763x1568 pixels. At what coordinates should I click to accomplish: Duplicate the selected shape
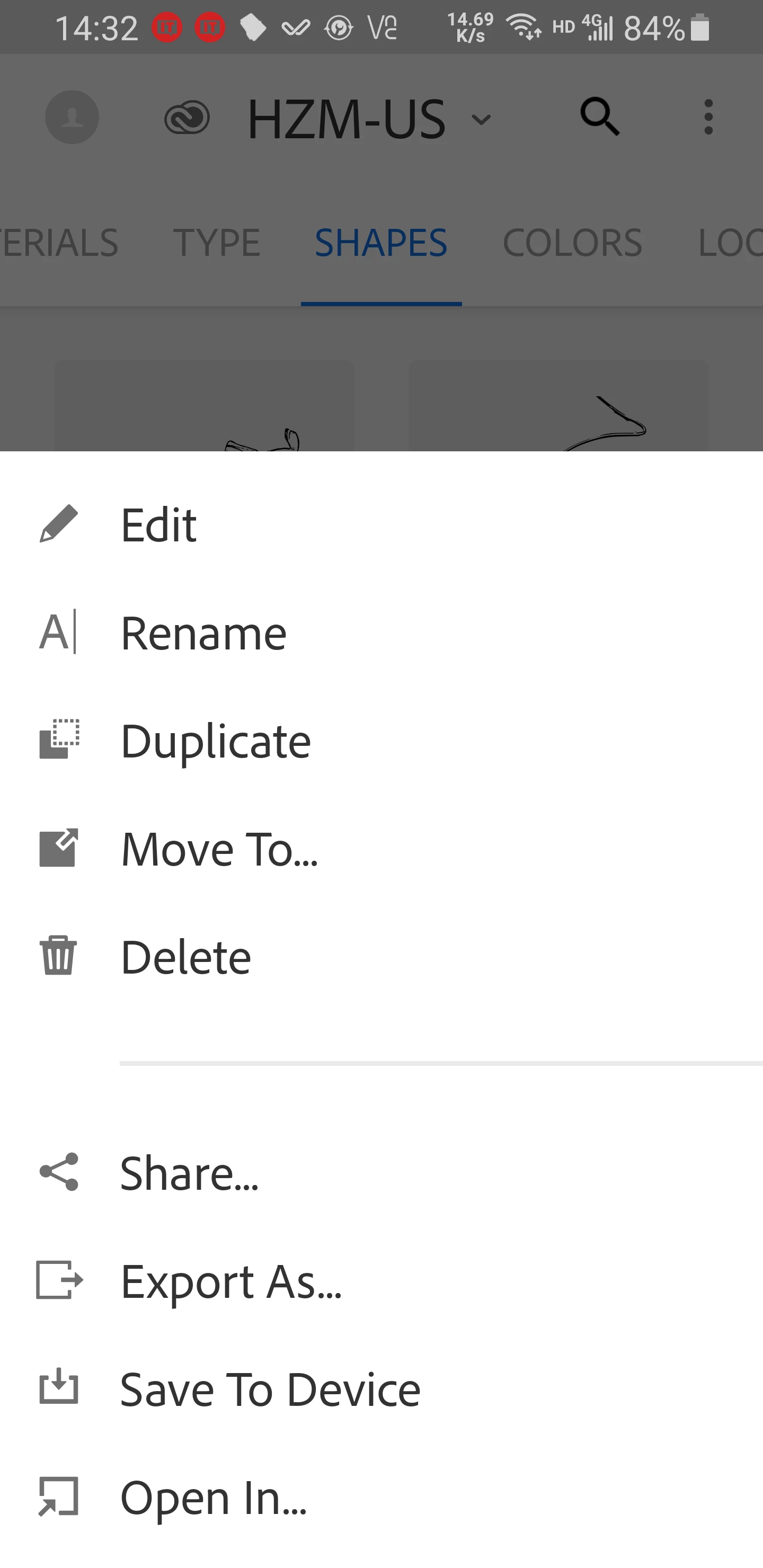point(215,741)
